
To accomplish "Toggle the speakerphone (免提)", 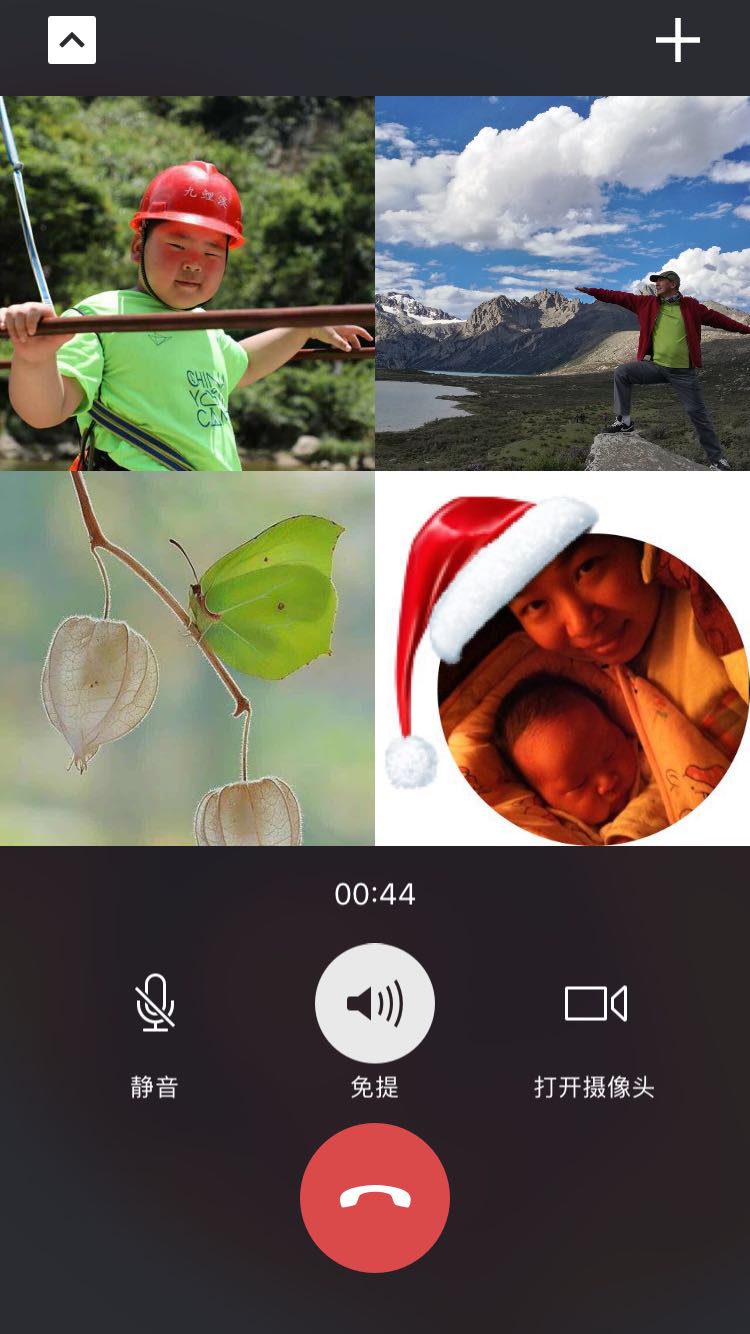I will pos(375,1003).
